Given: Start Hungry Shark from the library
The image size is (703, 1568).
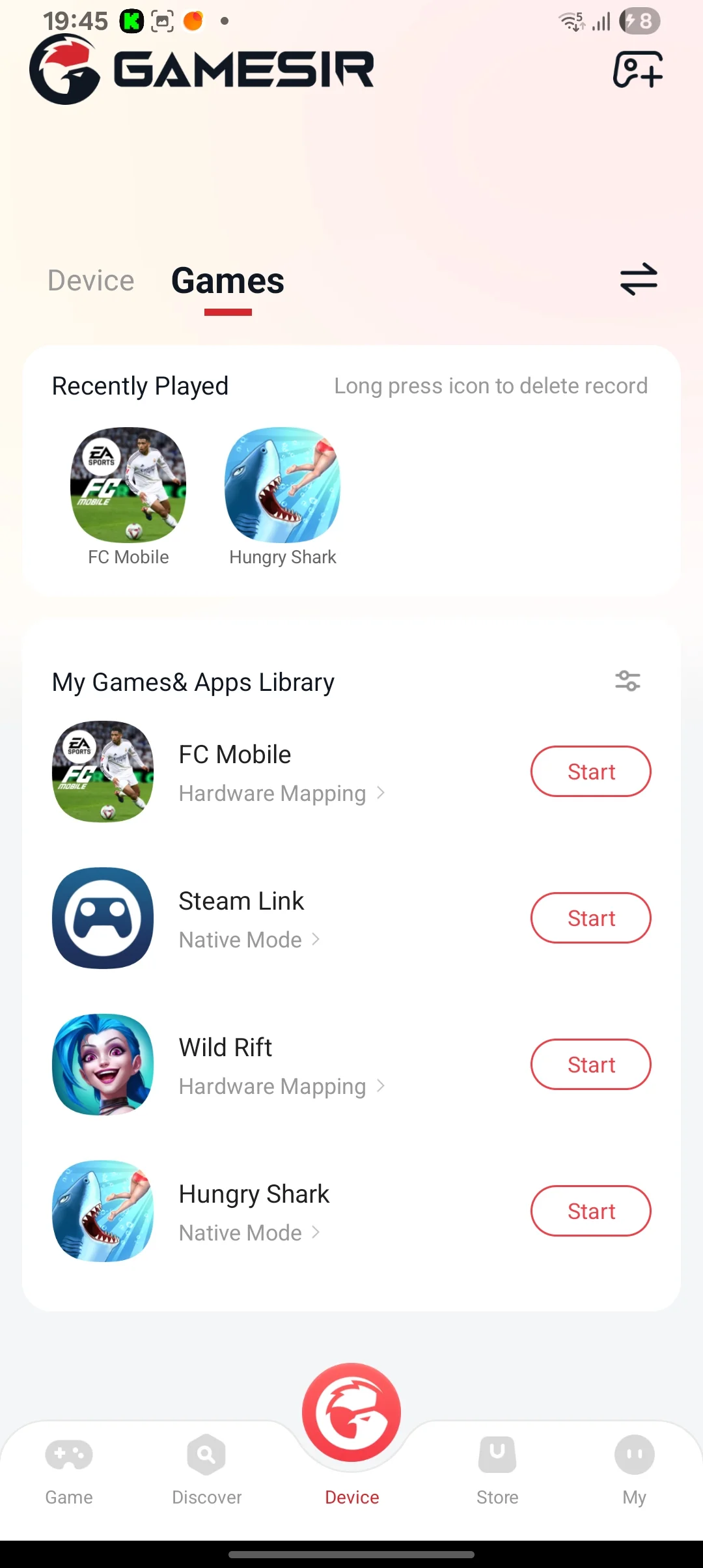Looking at the screenshot, I should tap(590, 1211).
